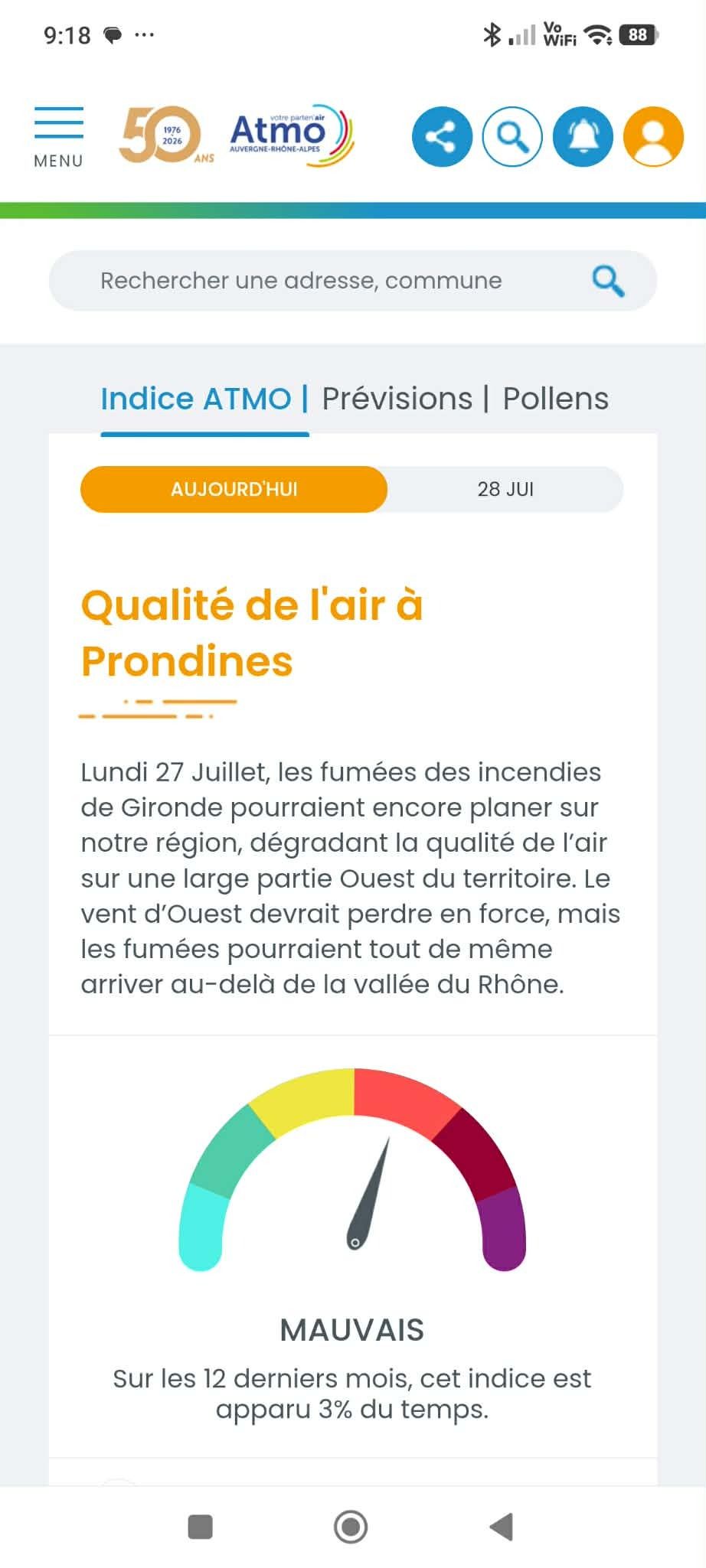
Task: Tap the address and commune search field
Action: (x=353, y=281)
